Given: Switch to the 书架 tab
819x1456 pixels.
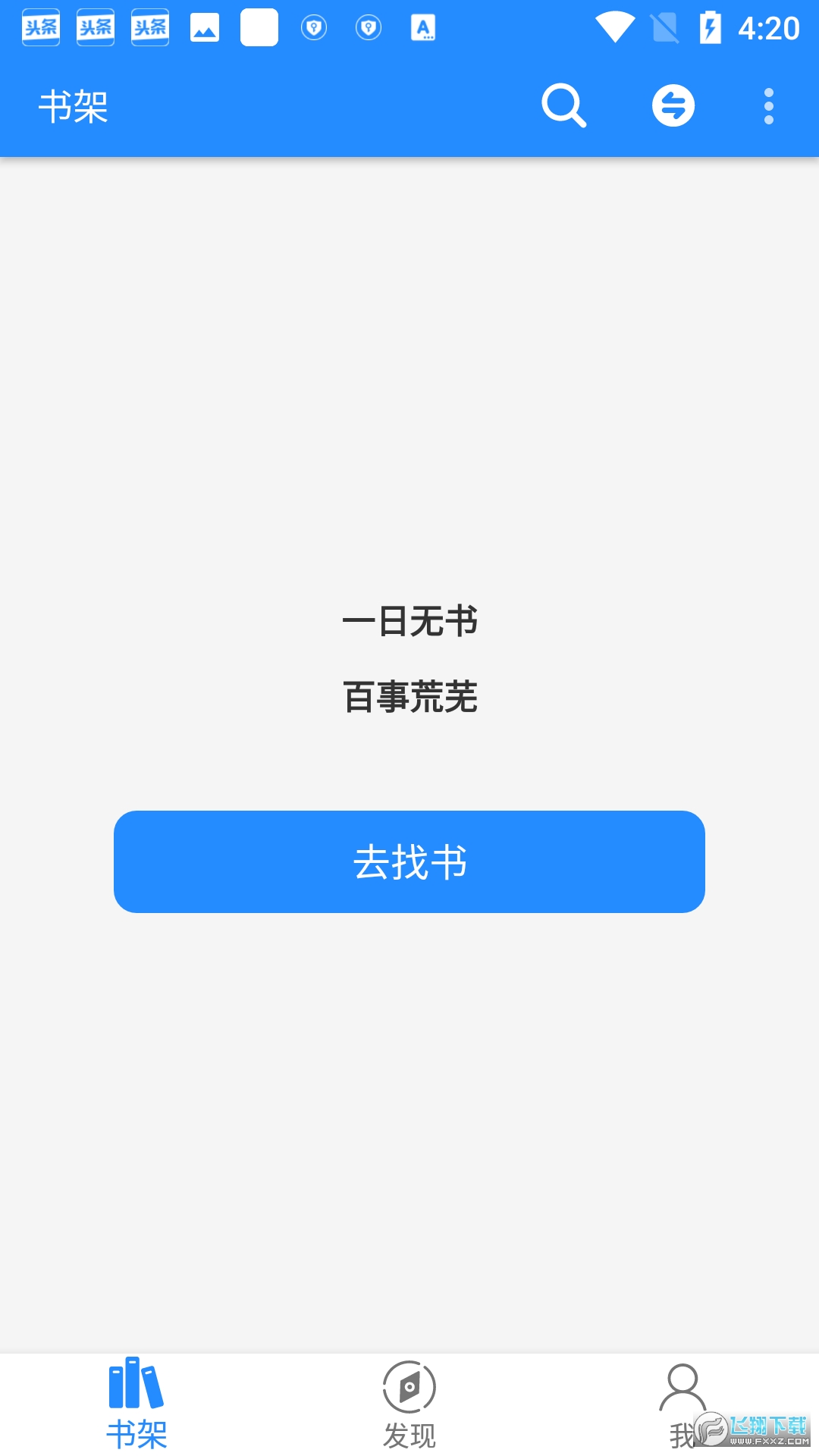Looking at the screenshot, I should pos(136,1404).
